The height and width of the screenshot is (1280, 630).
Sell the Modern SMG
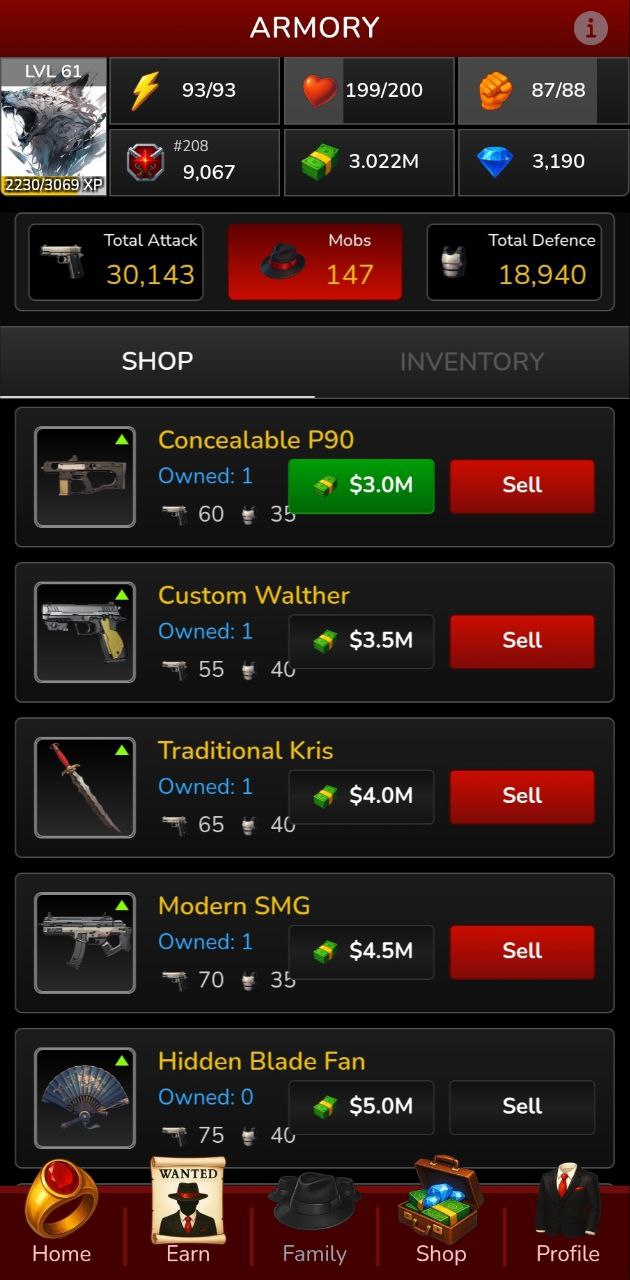(522, 952)
